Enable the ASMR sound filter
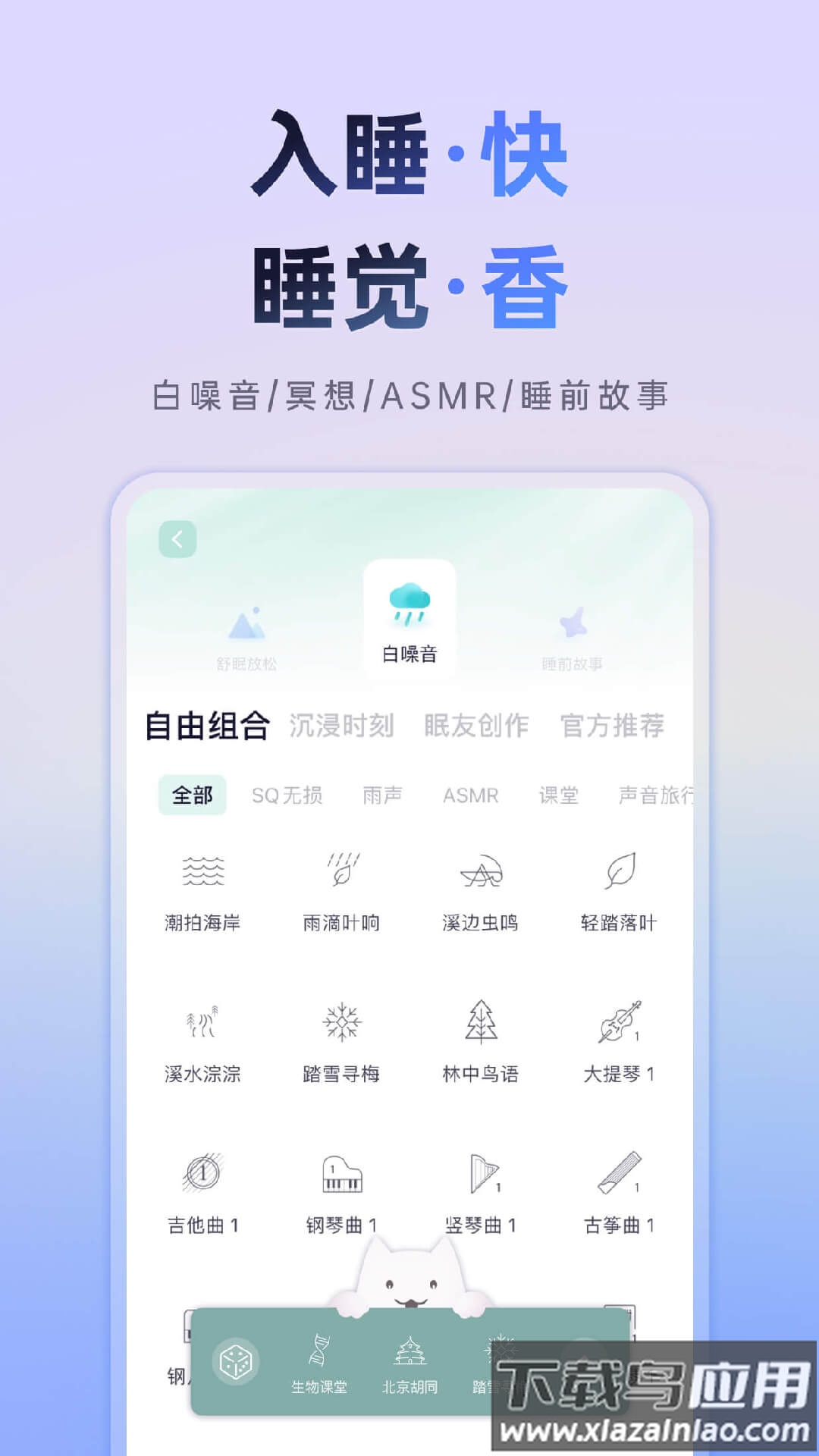Screen dimensions: 819x1456 (472, 795)
